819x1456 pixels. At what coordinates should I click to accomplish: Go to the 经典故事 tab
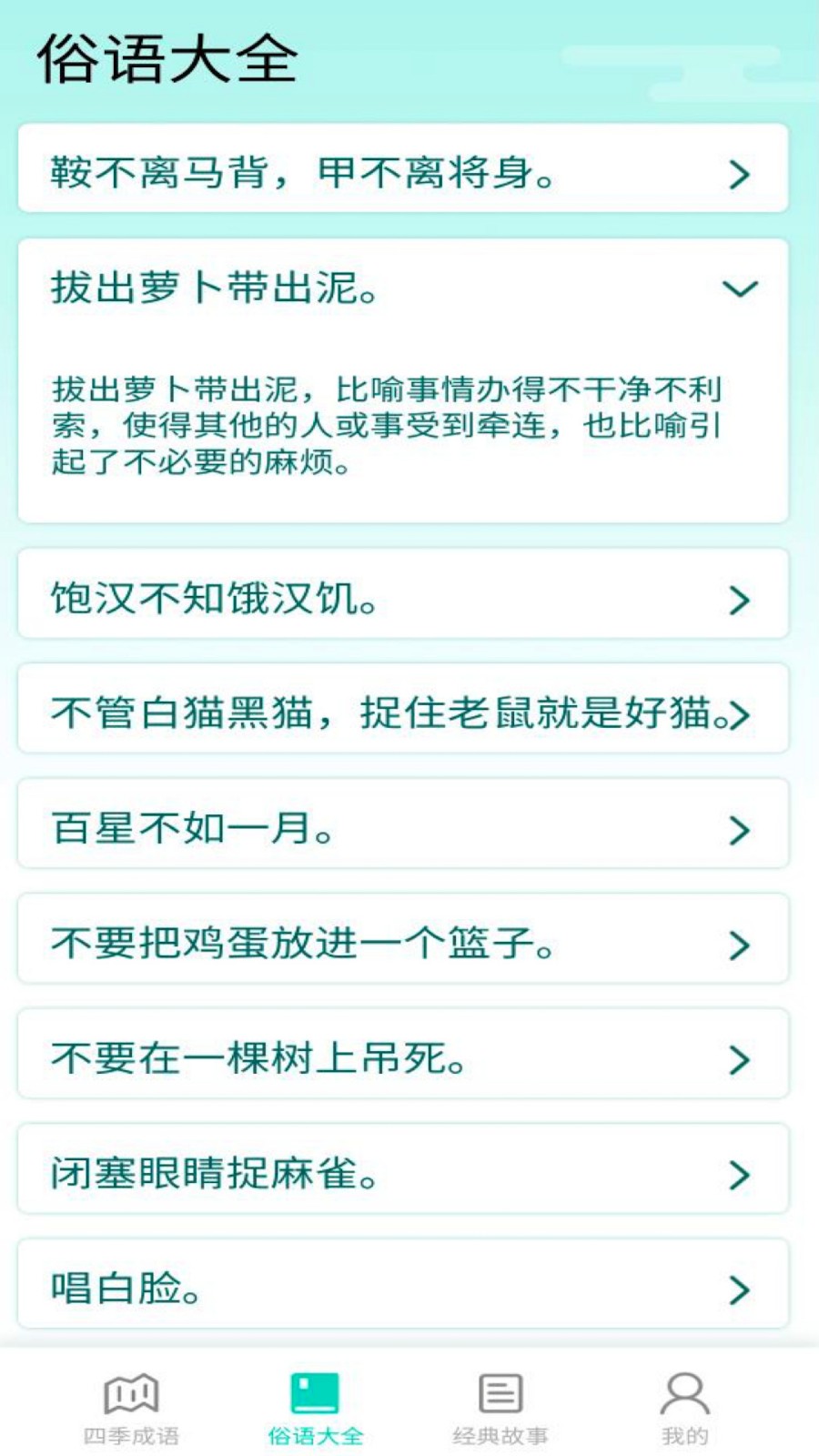tap(500, 1407)
